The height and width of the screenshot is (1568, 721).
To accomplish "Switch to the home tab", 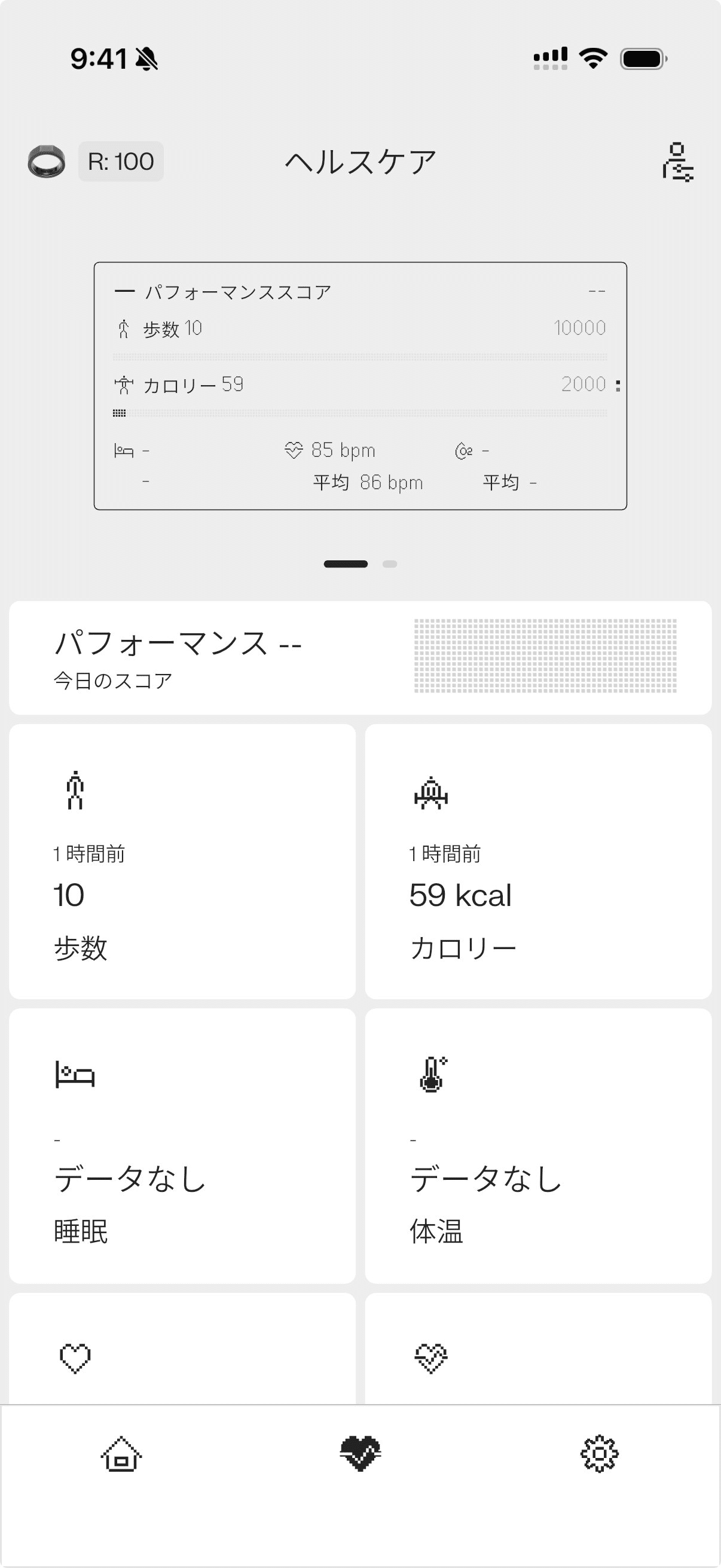I will (121, 1454).
